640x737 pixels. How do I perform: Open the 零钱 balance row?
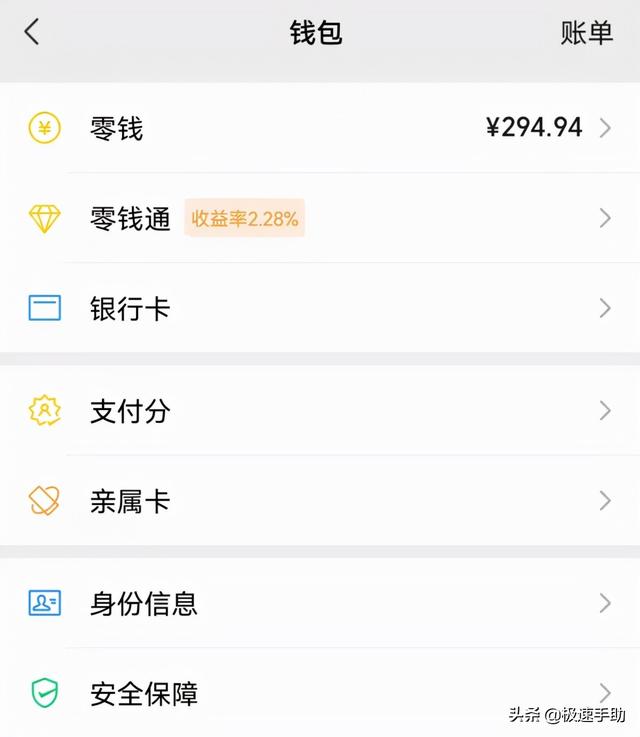pyautogui.click(x=320, y=128)
